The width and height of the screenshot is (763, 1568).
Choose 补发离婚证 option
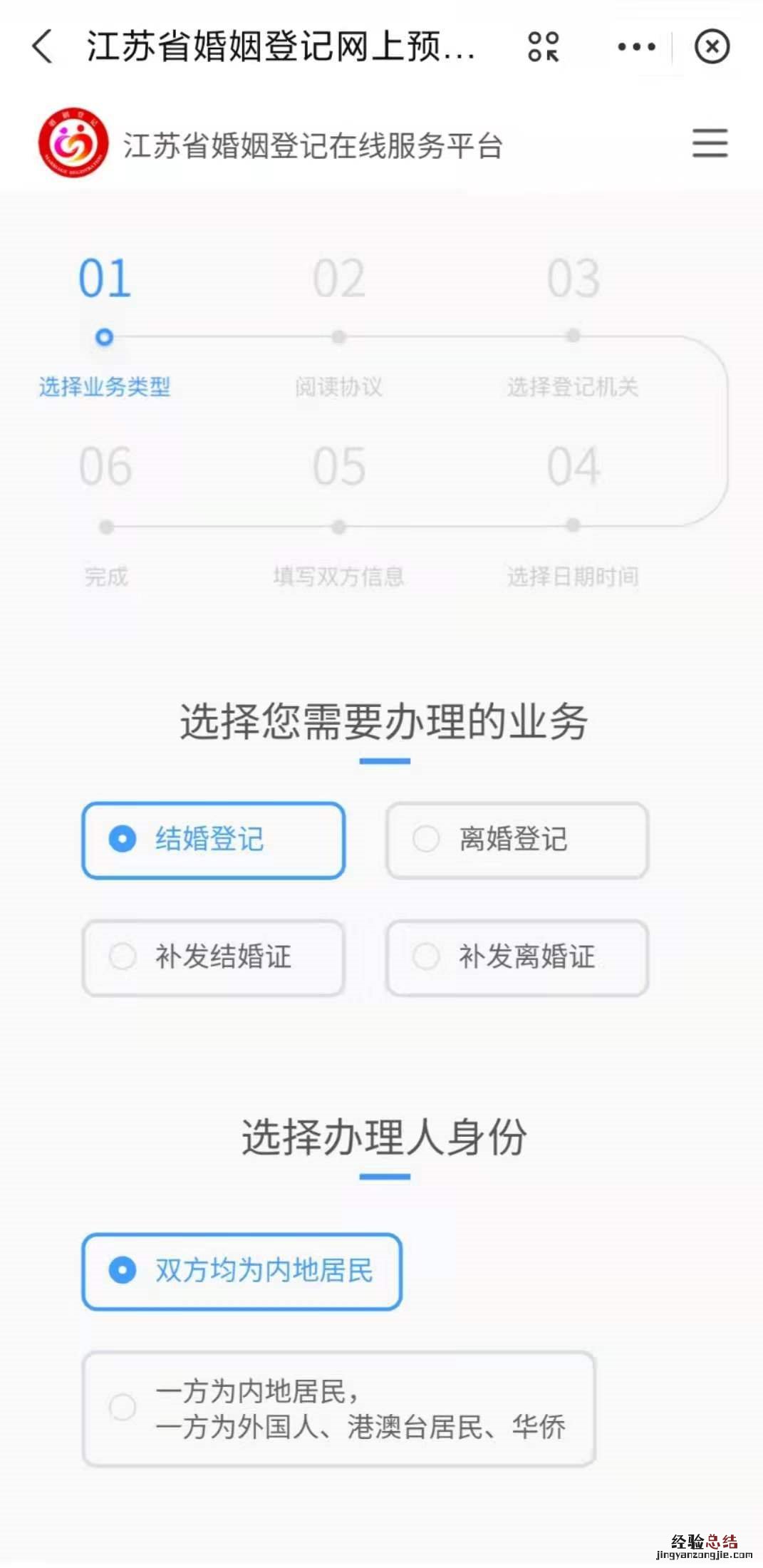[517, 956]
